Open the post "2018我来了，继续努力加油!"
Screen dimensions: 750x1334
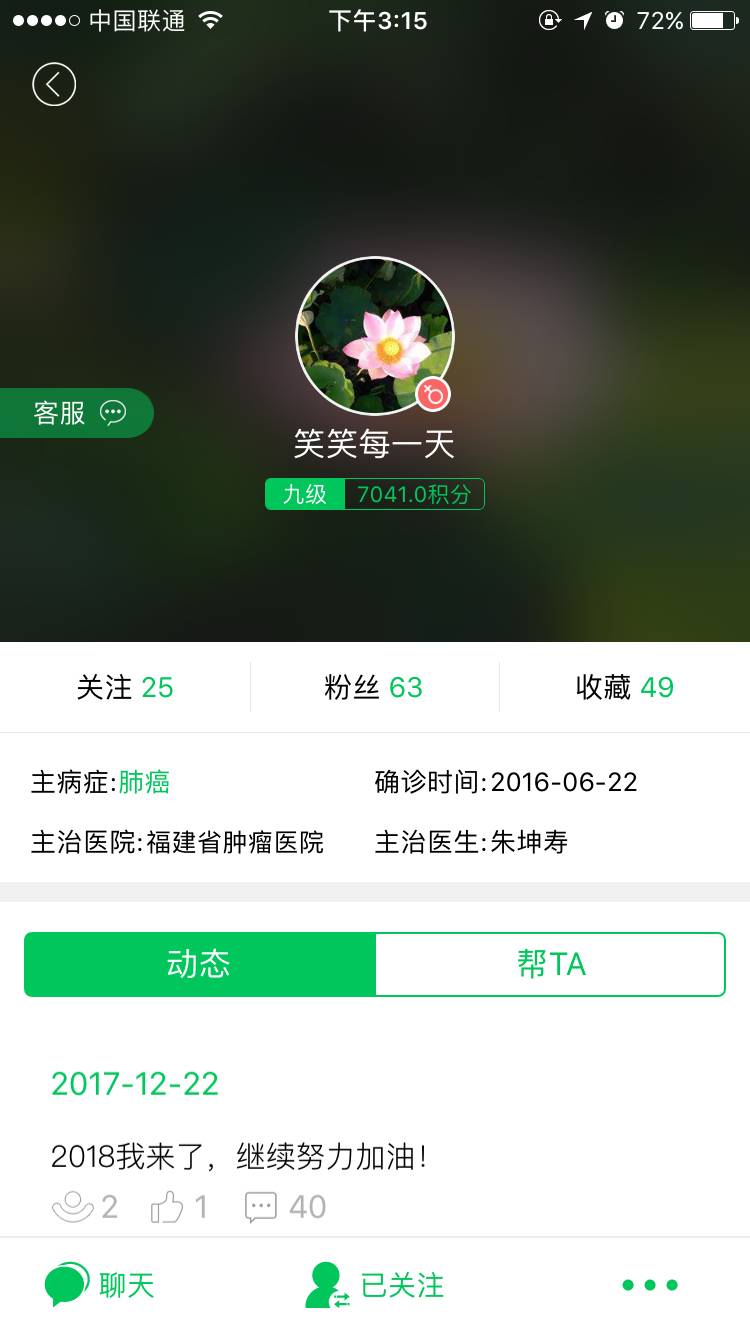tap(240, 1158)
